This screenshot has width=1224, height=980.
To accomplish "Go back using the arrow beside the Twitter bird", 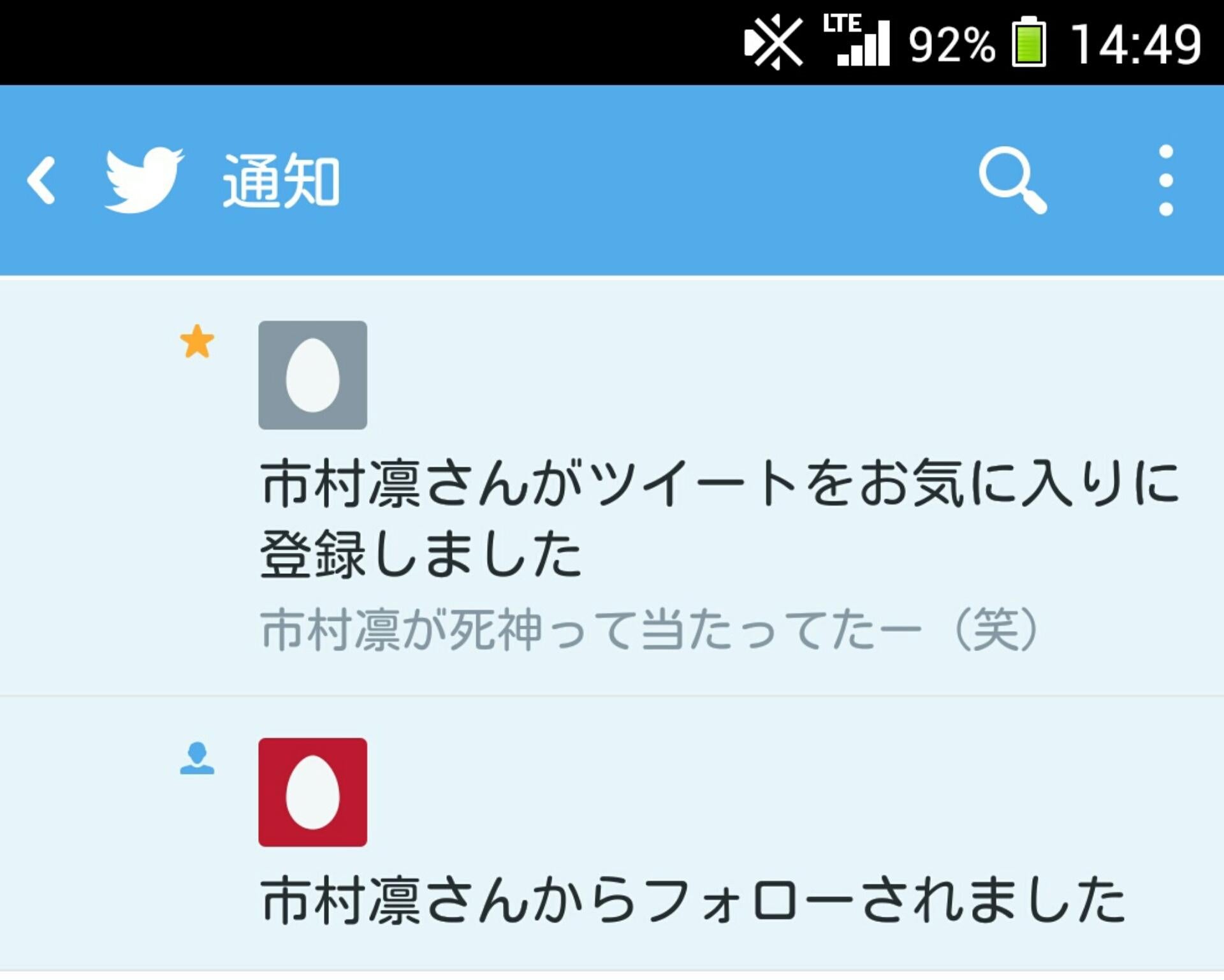I will [x=42, y=181].
